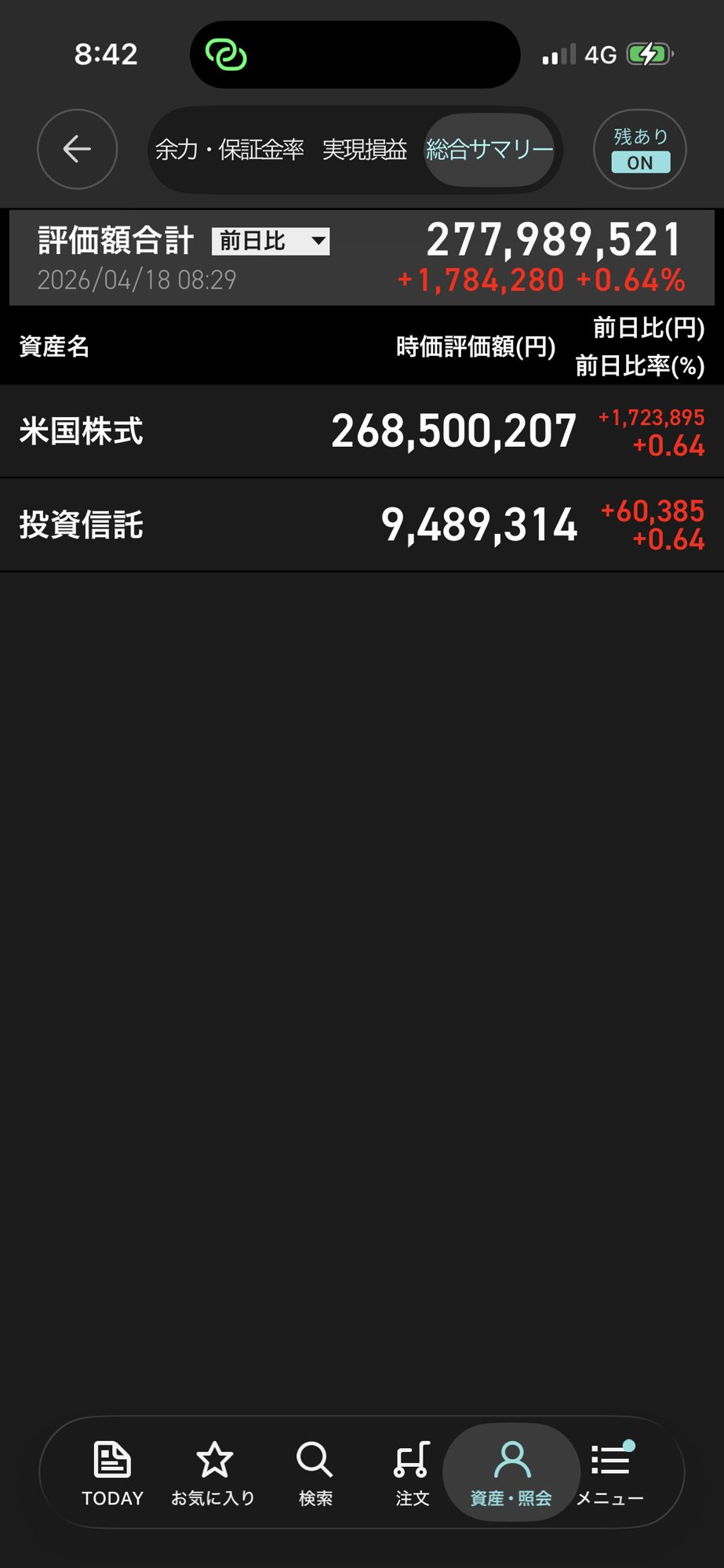This screenshot has width=724, height=1568.
Task: Go back with the arrow button
Action: point(77,149)
